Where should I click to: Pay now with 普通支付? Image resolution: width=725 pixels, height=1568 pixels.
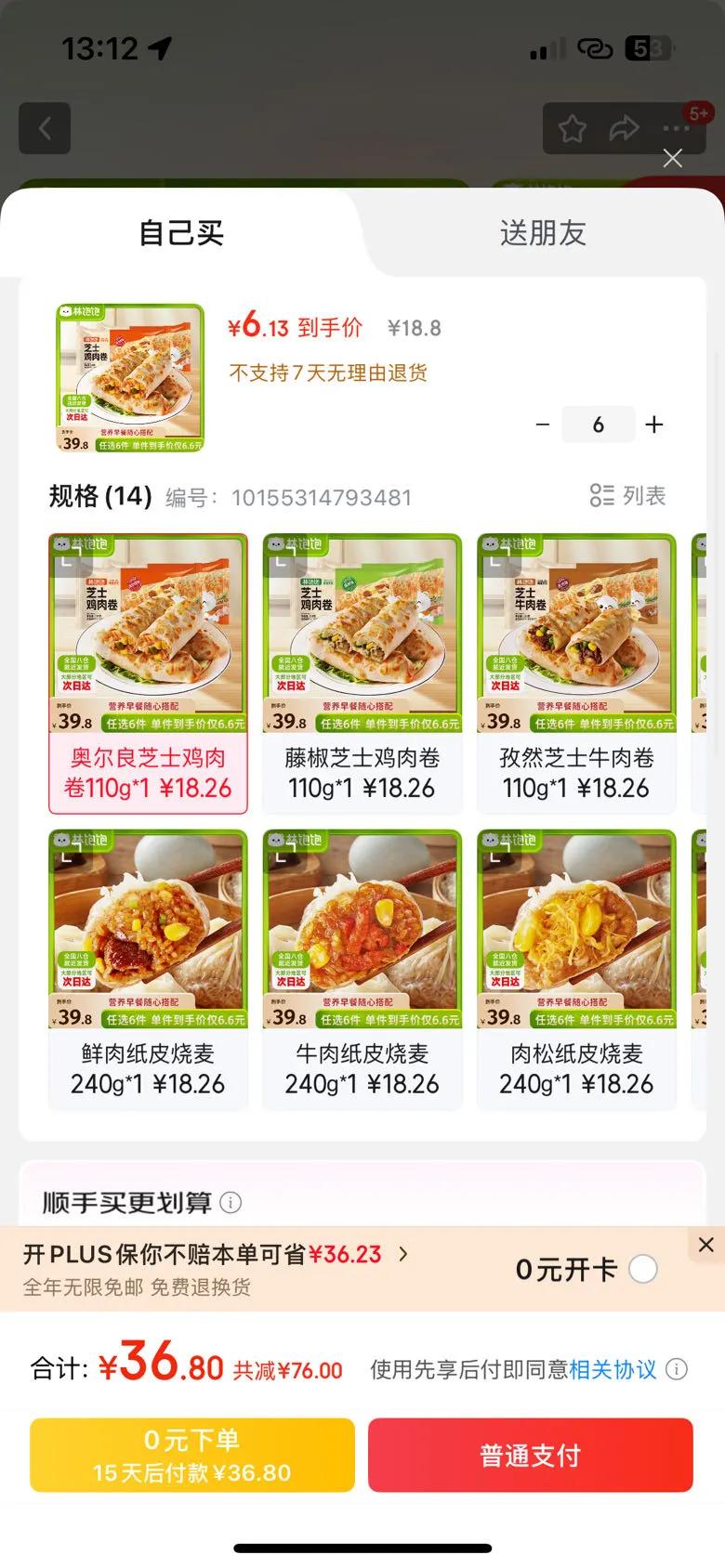530,1455
